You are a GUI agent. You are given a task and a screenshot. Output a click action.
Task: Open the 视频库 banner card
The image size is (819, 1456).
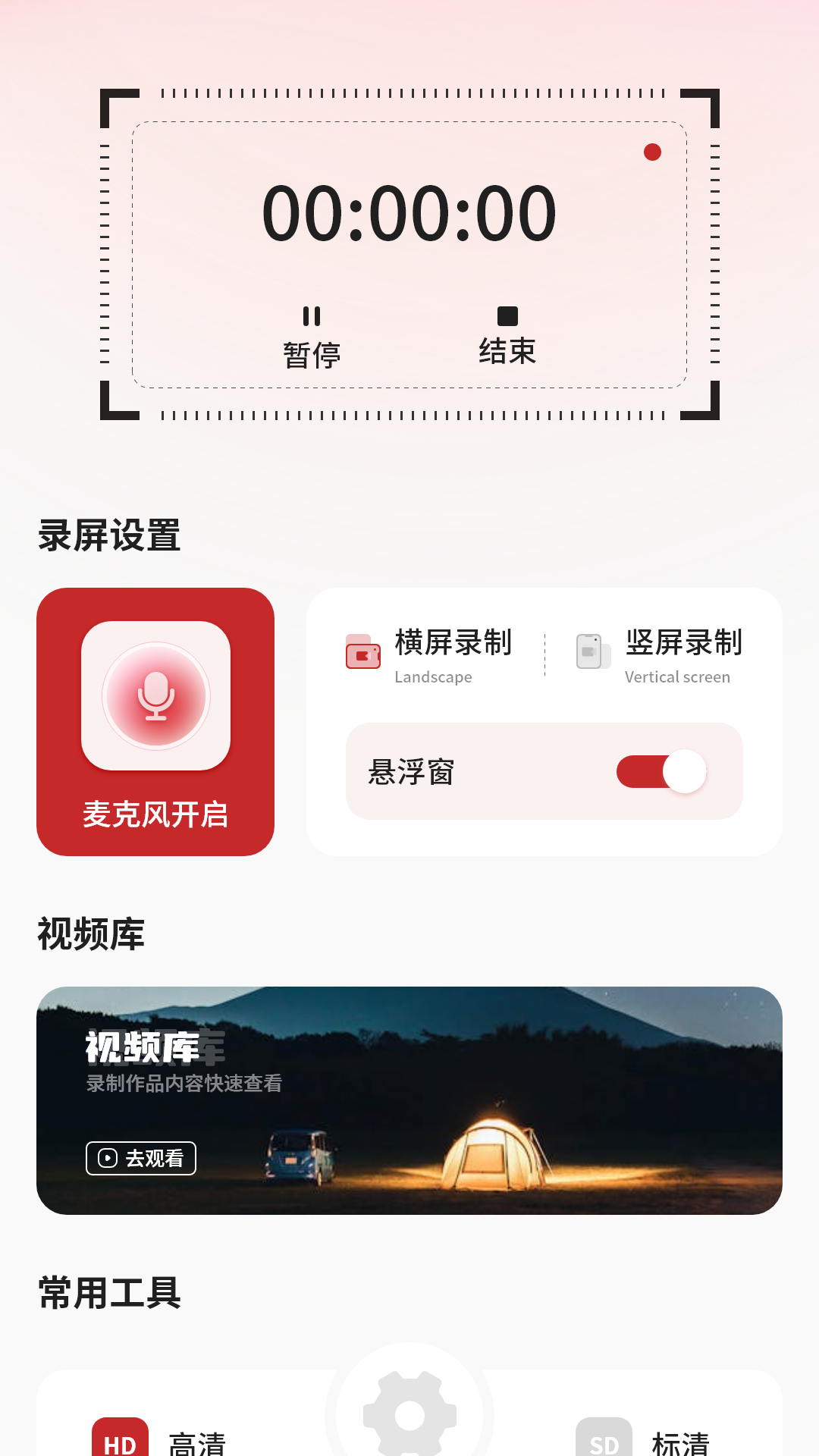409,1100
